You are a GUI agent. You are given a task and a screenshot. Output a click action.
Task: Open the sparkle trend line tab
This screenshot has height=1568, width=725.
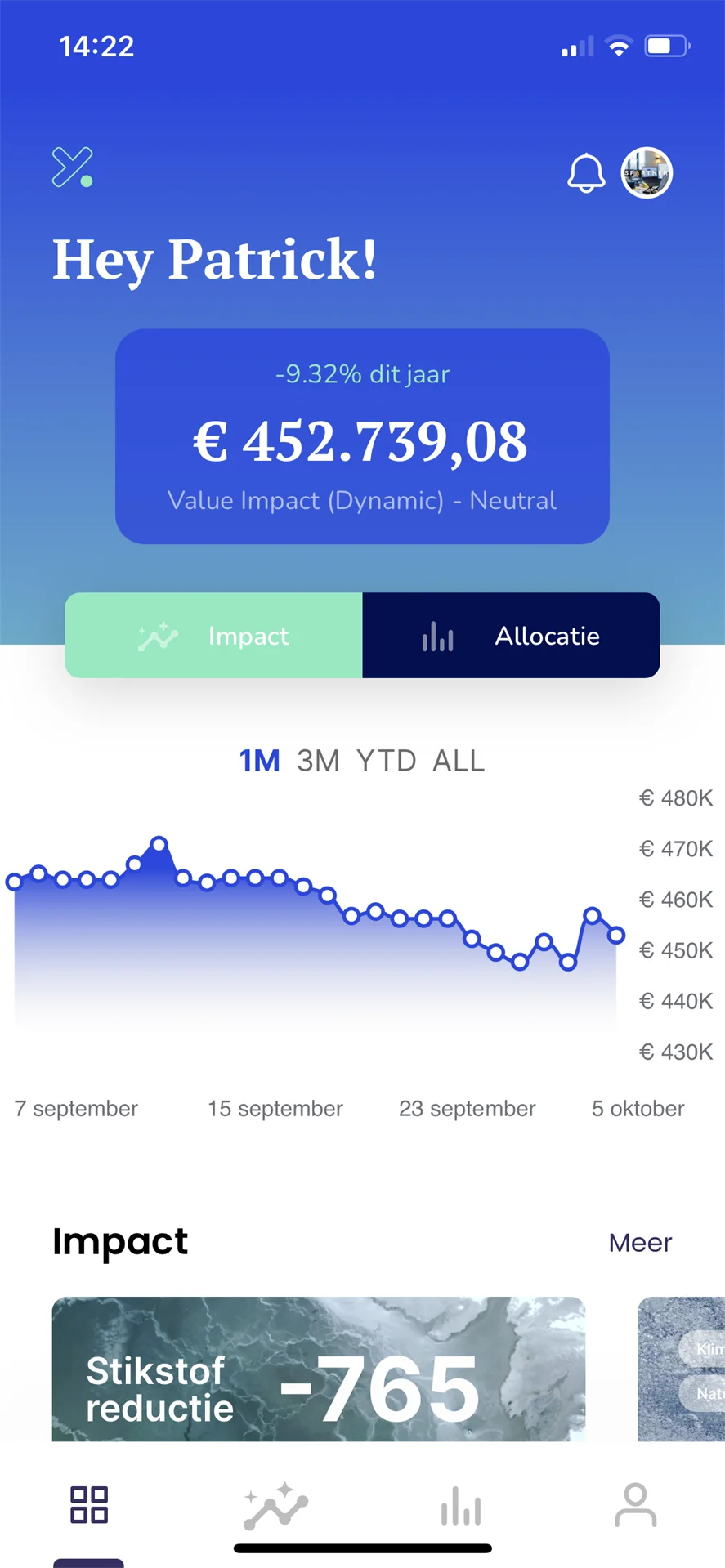click(x=275, y=1505)
